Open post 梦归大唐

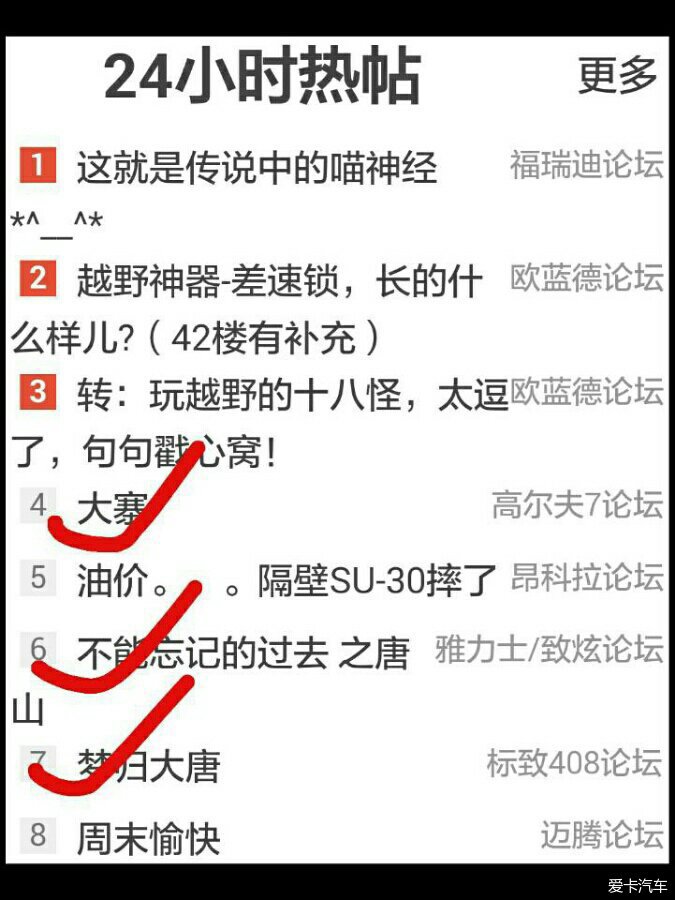[x=148, y=767]
